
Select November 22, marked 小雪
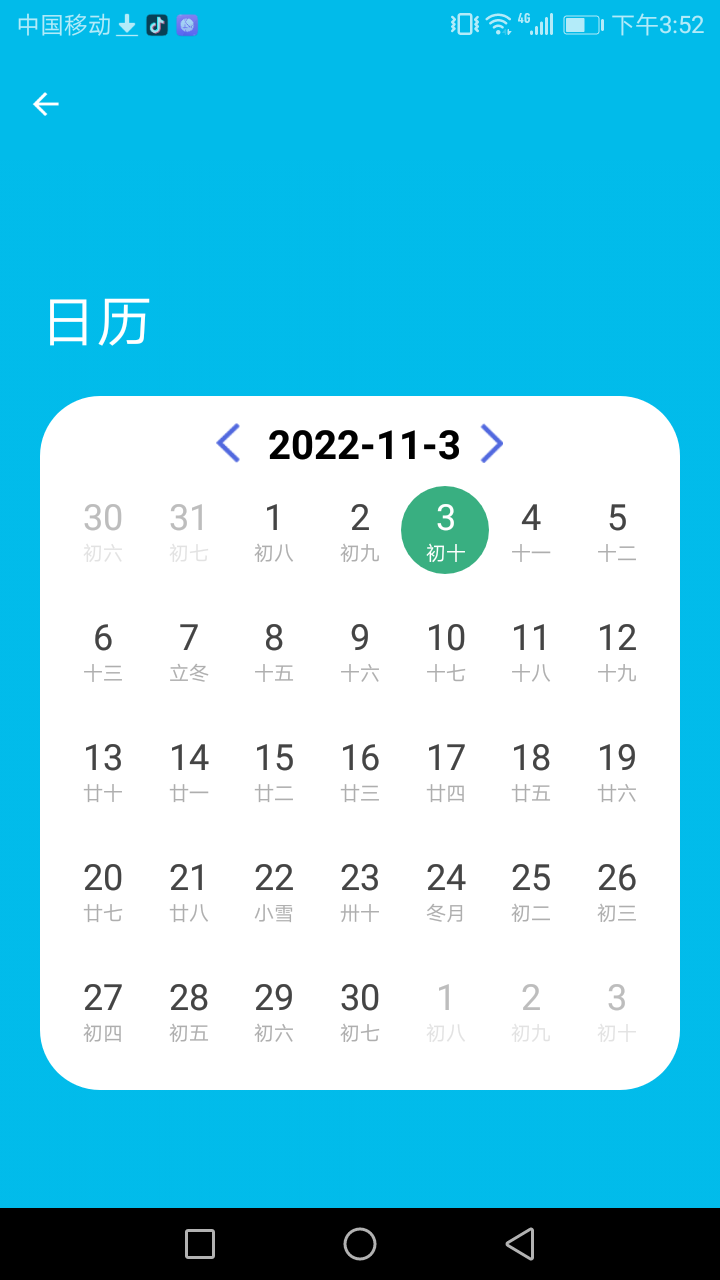point(274,890)
